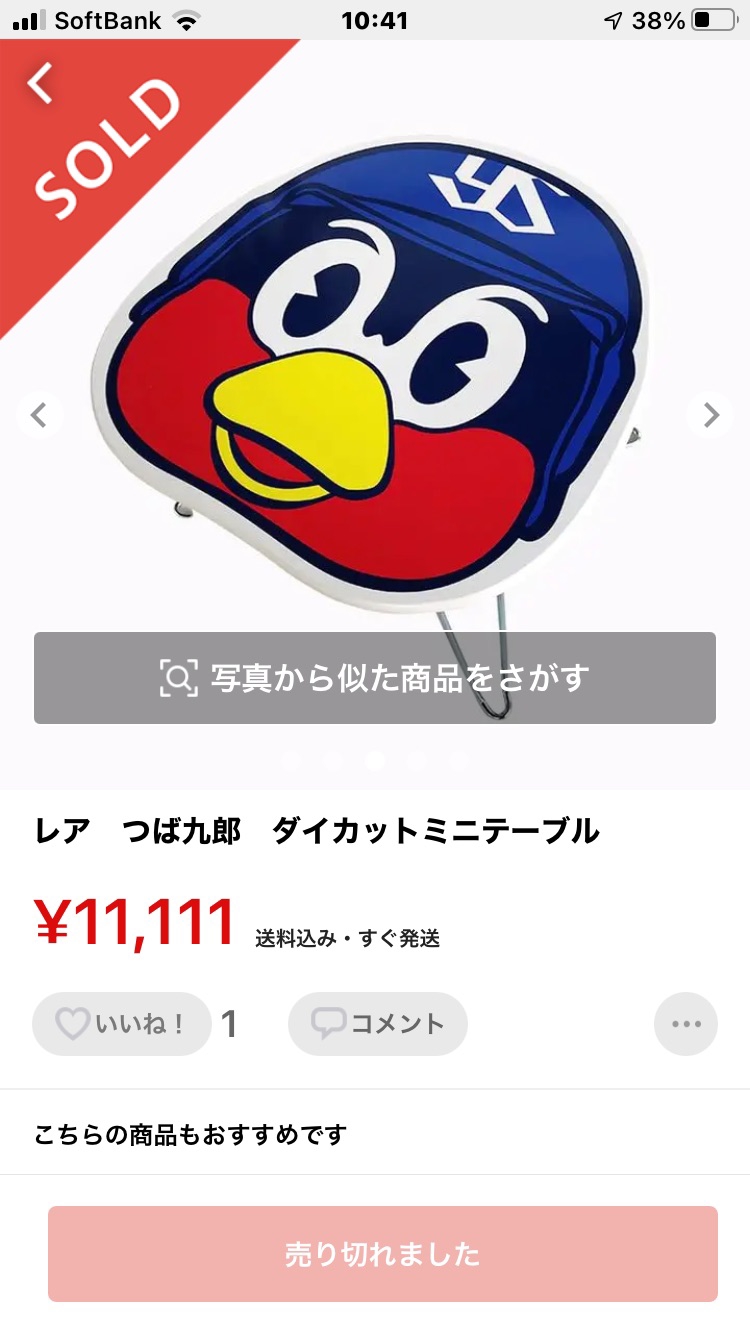Open the search-by-photo camera icon

tap(180, 676)
